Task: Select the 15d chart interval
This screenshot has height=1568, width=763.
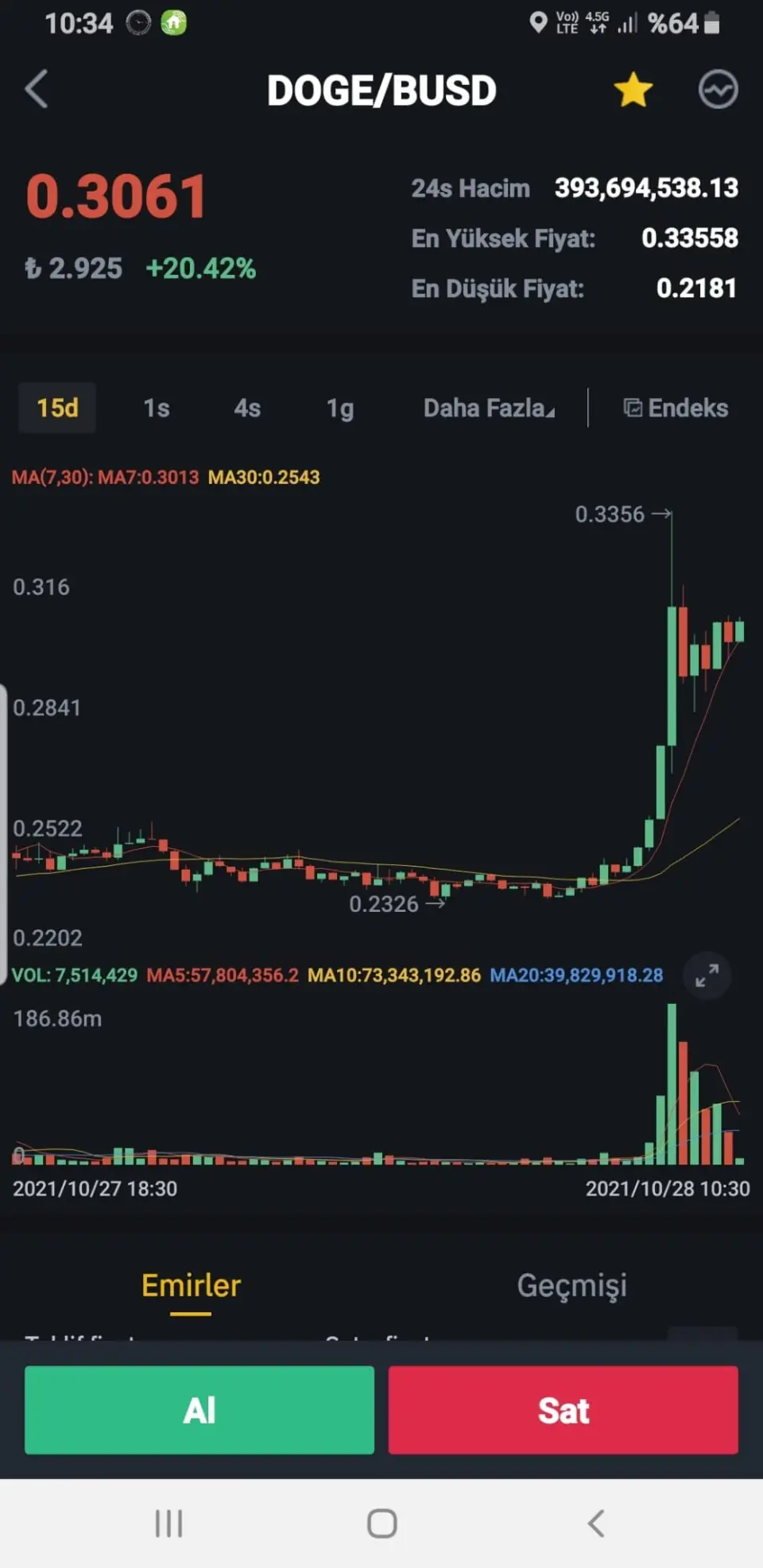Action: click(x=57, y=407)
